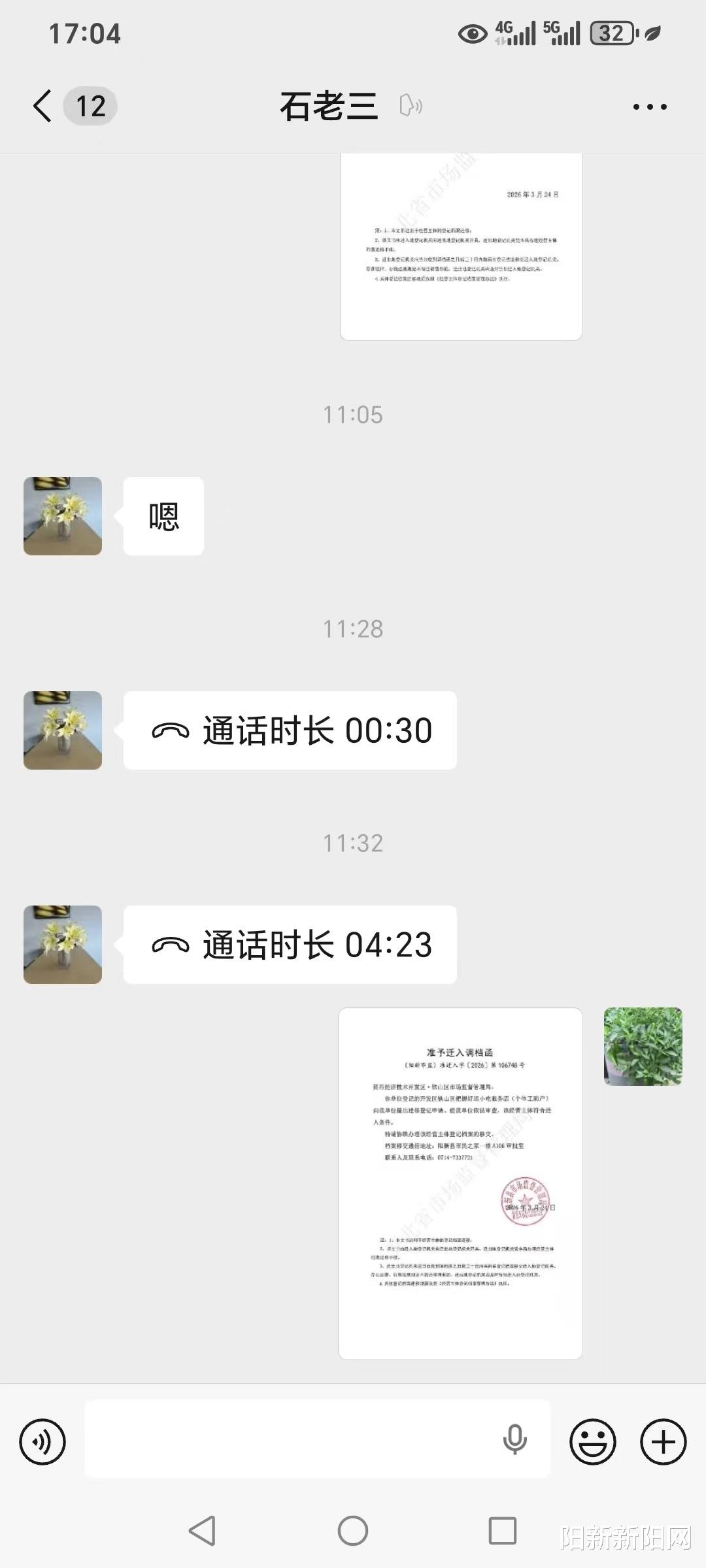Go back to the chat list
The height and width of the screenshot is (1568, 706).
point(43,106)
